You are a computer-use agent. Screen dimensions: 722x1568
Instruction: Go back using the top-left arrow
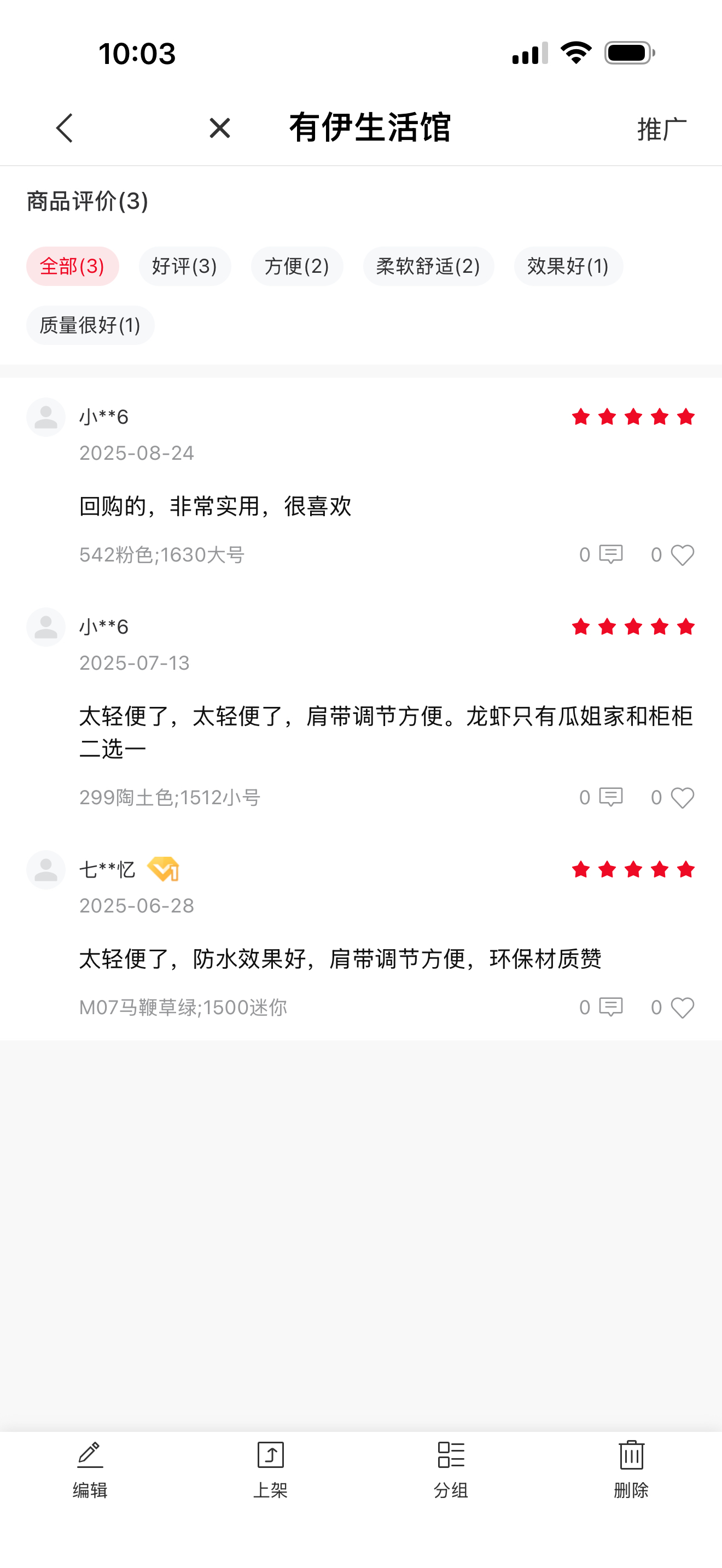coord(65,128)
